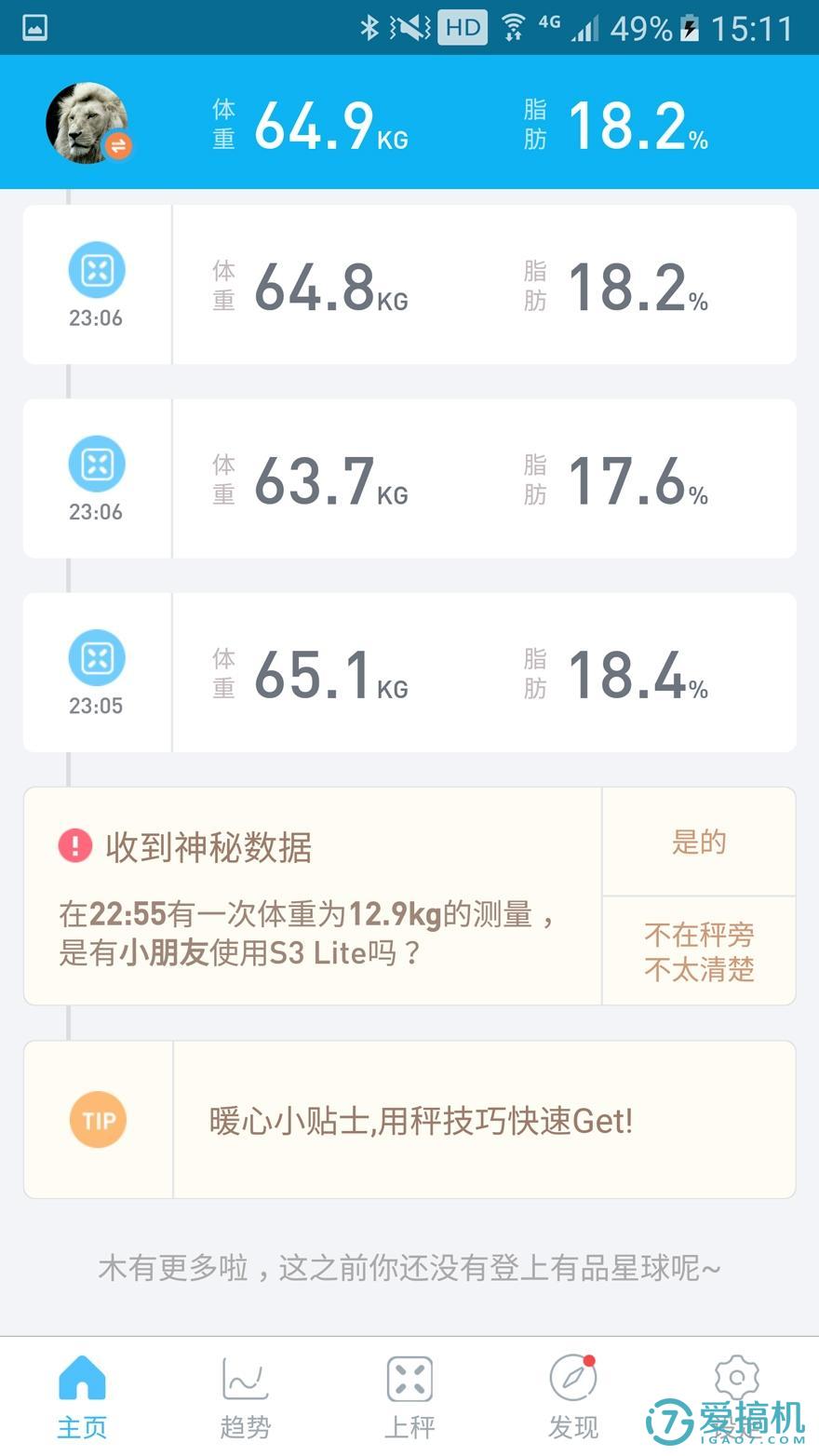
Task: Open the 63.7KG measurement record card
Action: pyautogui.click(x=409, y=478)
